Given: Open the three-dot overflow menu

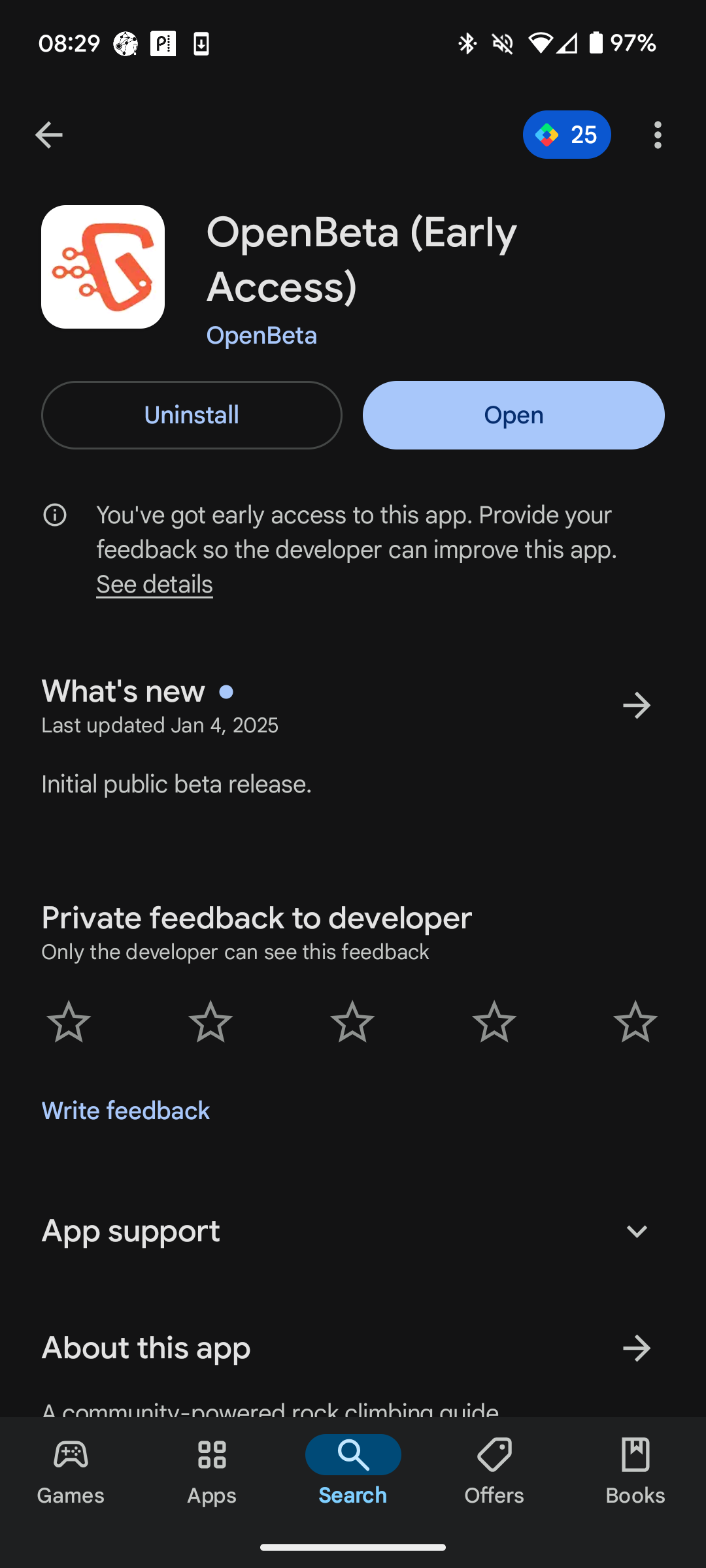Looking at the screenshot, I should pos(658,135).
